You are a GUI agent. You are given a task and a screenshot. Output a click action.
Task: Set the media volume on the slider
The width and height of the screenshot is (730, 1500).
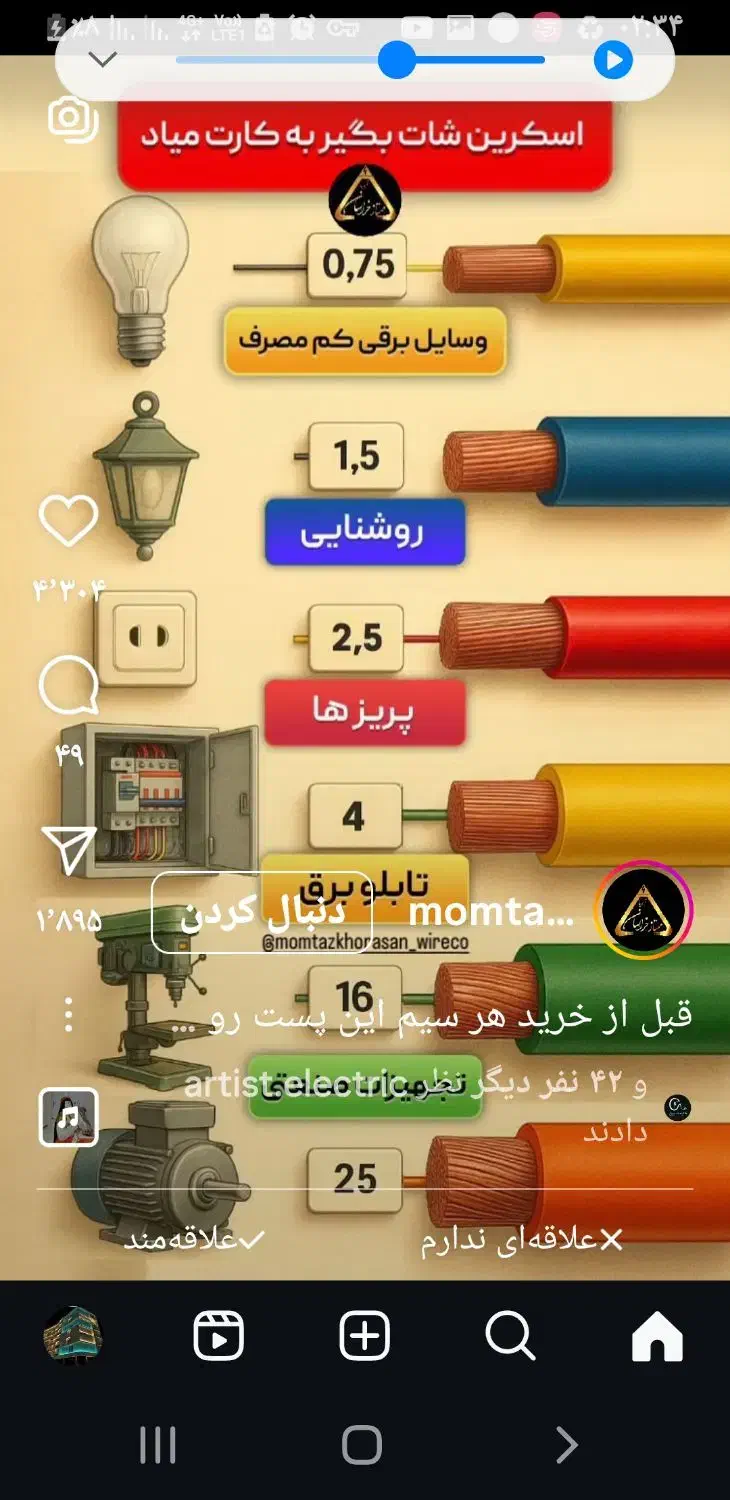click(397, 60)
